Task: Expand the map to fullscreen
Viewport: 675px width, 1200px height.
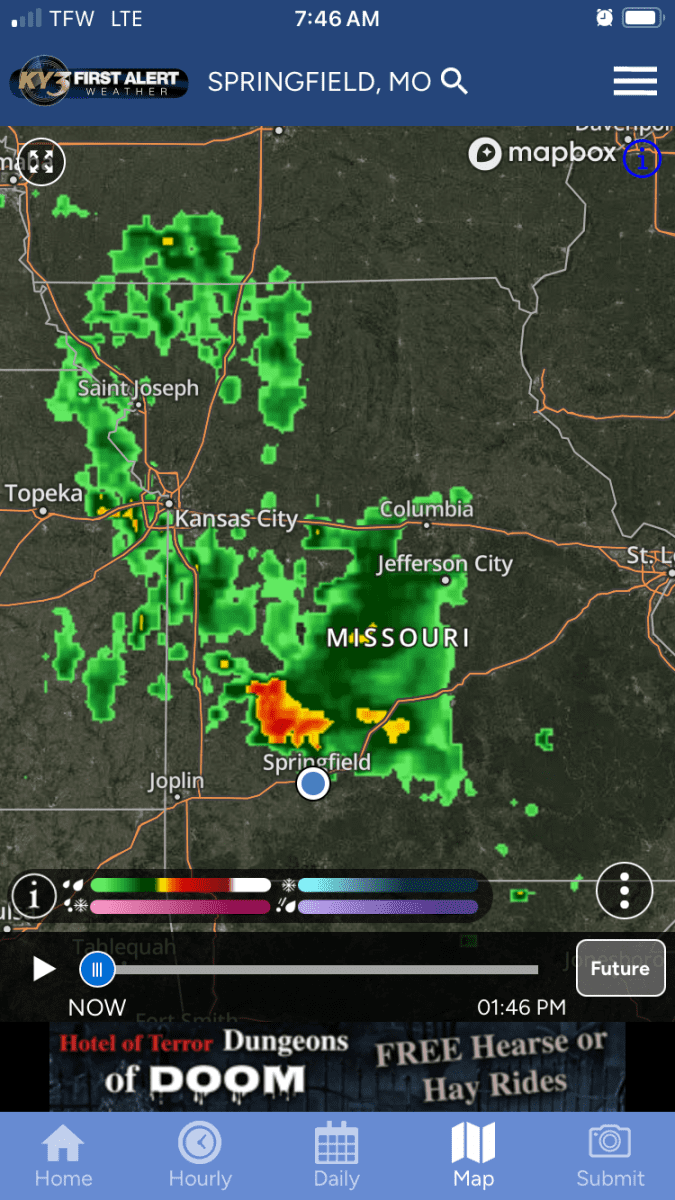Action: (x=41, y=163)
